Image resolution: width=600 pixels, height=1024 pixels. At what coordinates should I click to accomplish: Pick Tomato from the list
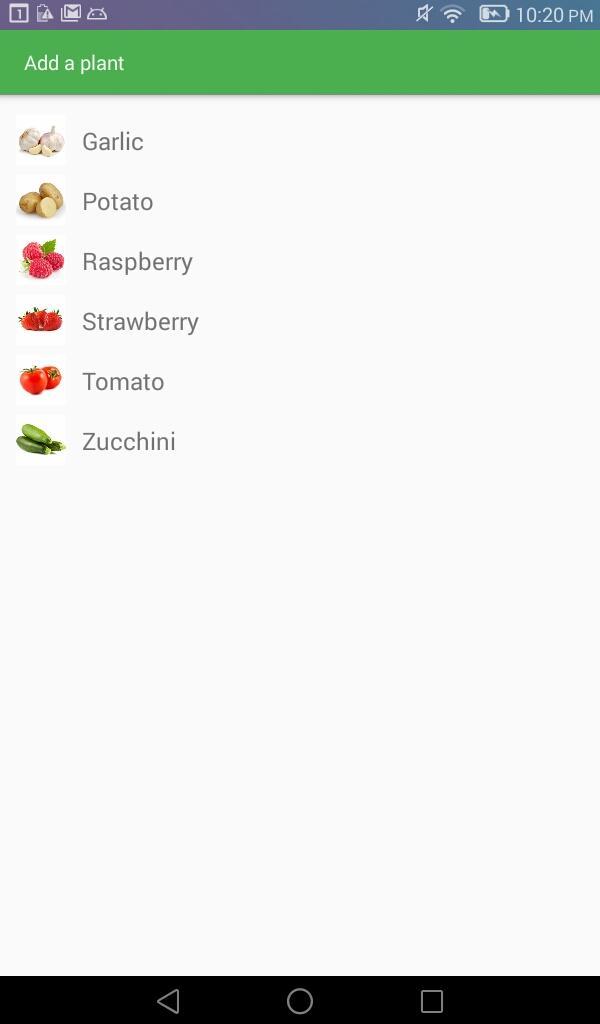pyautogui.click(x=123, y=381)
